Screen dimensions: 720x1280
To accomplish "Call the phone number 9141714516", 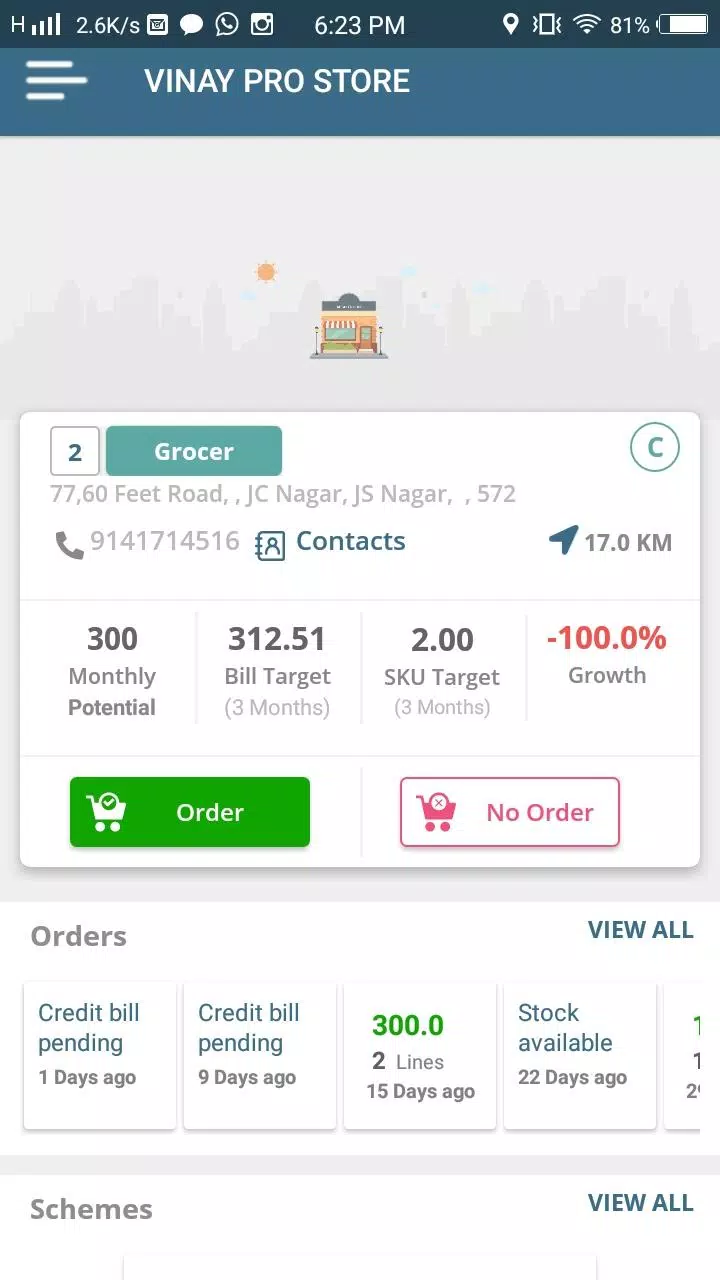I will point(148,542).
